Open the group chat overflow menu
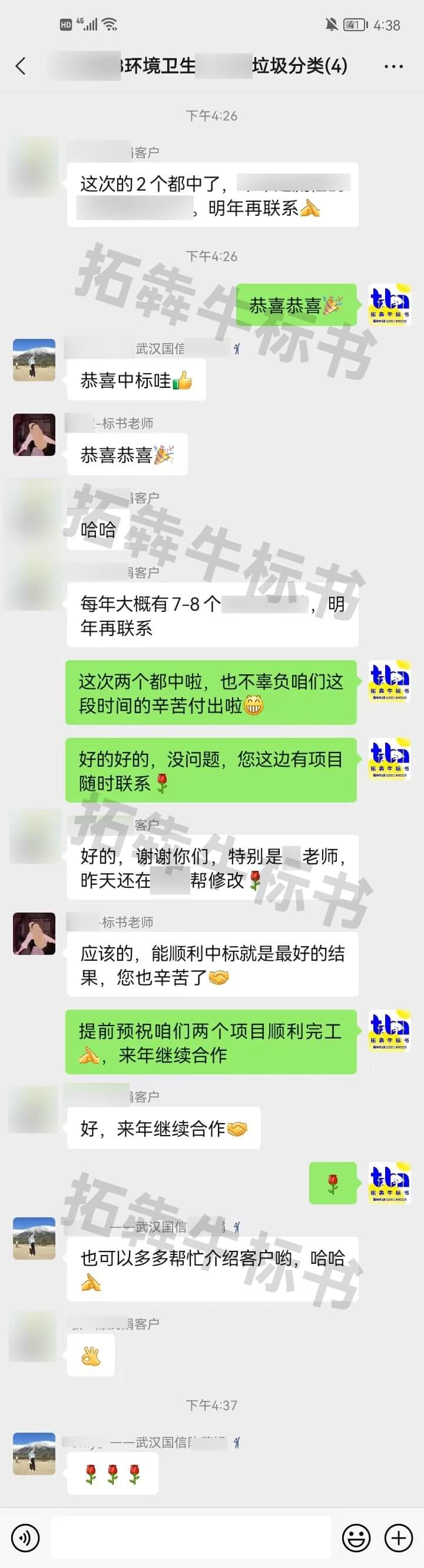 coord(393,66)
